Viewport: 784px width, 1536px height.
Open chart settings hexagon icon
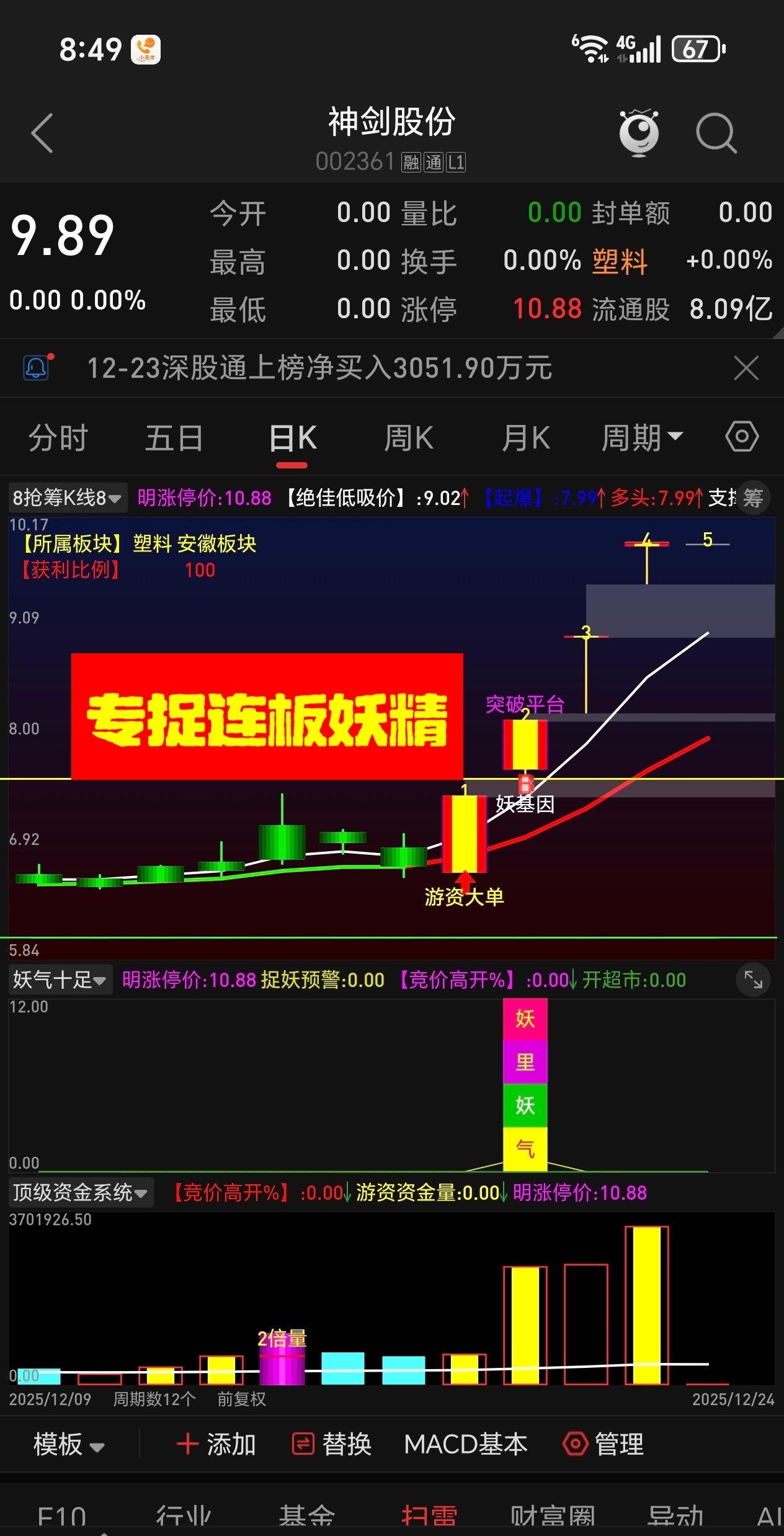(x=742, y=437)
